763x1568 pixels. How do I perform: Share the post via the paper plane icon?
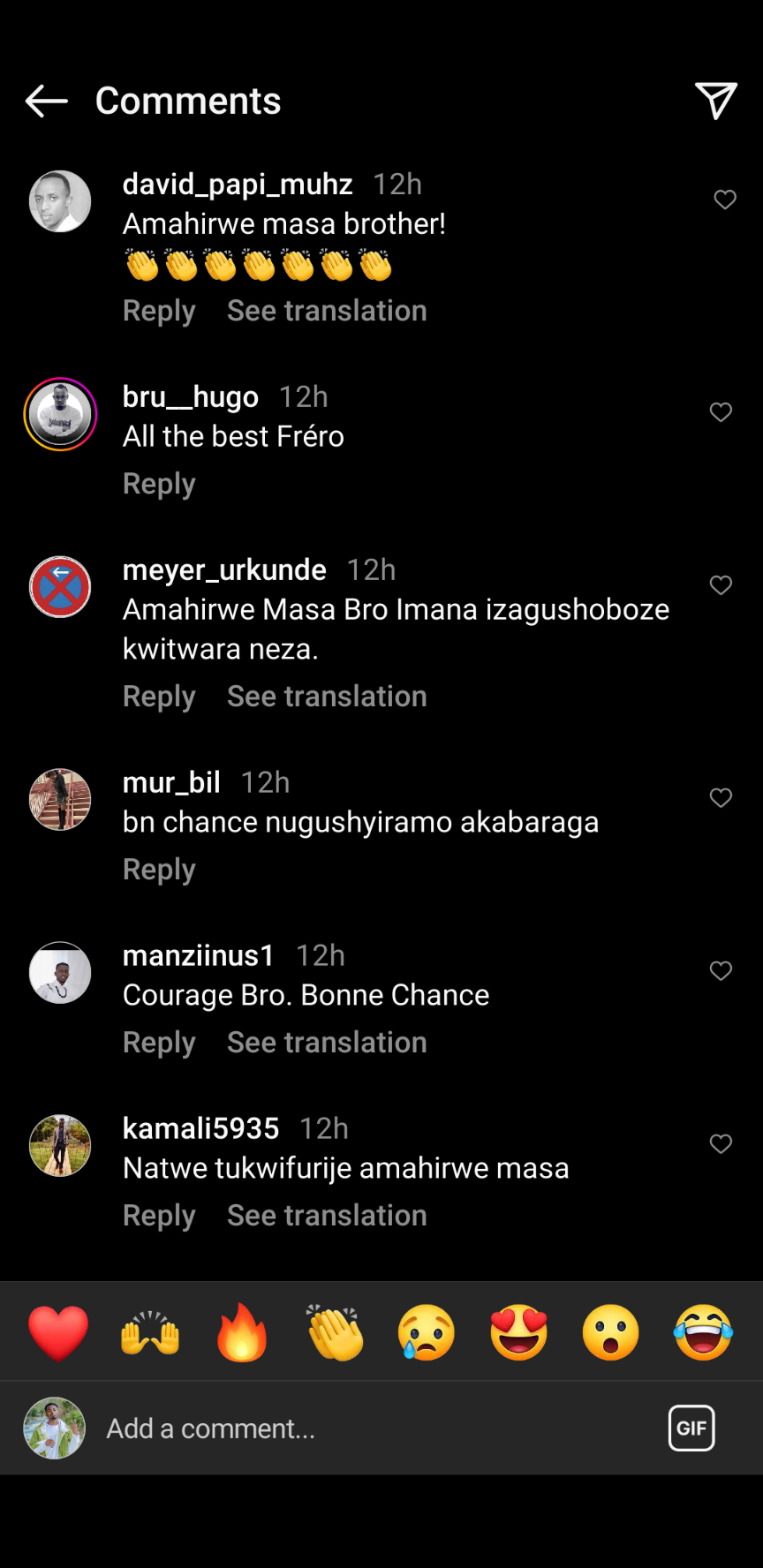715,101
